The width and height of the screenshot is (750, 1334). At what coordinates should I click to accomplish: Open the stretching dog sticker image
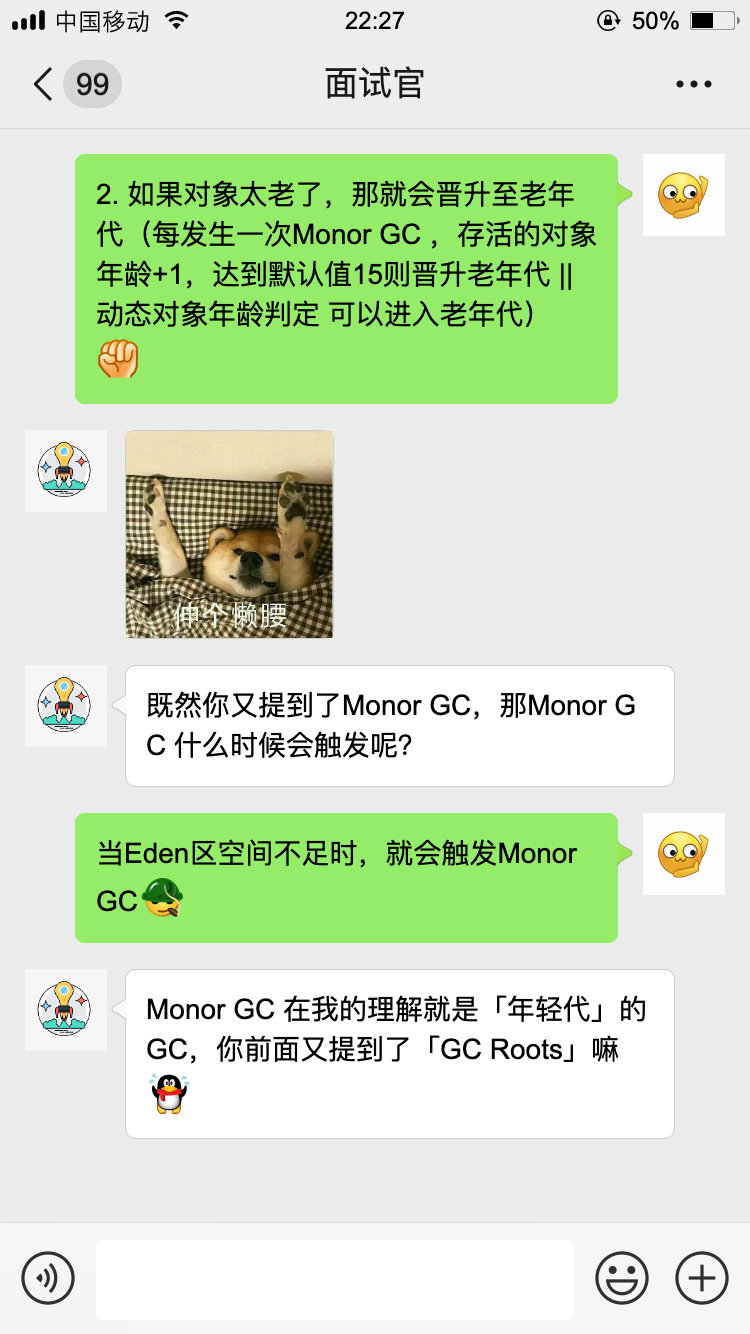(x=229, y=534)
